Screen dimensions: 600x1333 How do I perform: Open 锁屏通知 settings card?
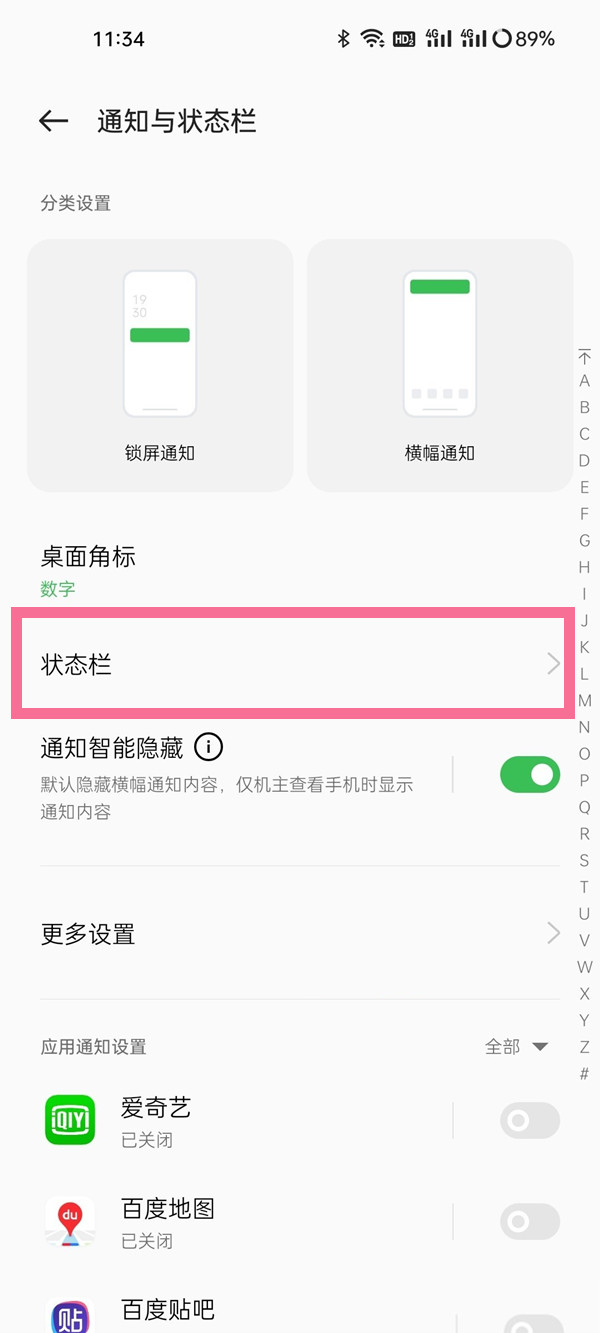coord(160,365)
